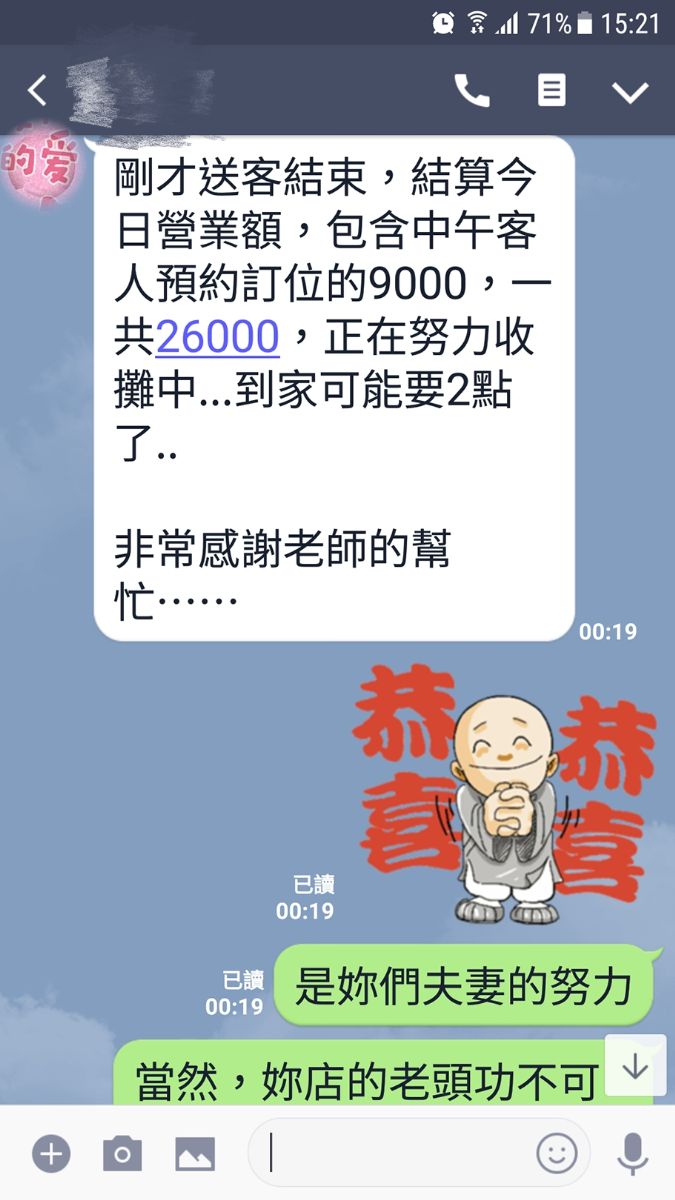Open the emoji and sticker picker
The image size is (675, 1200).
[x=557, y=1154]
